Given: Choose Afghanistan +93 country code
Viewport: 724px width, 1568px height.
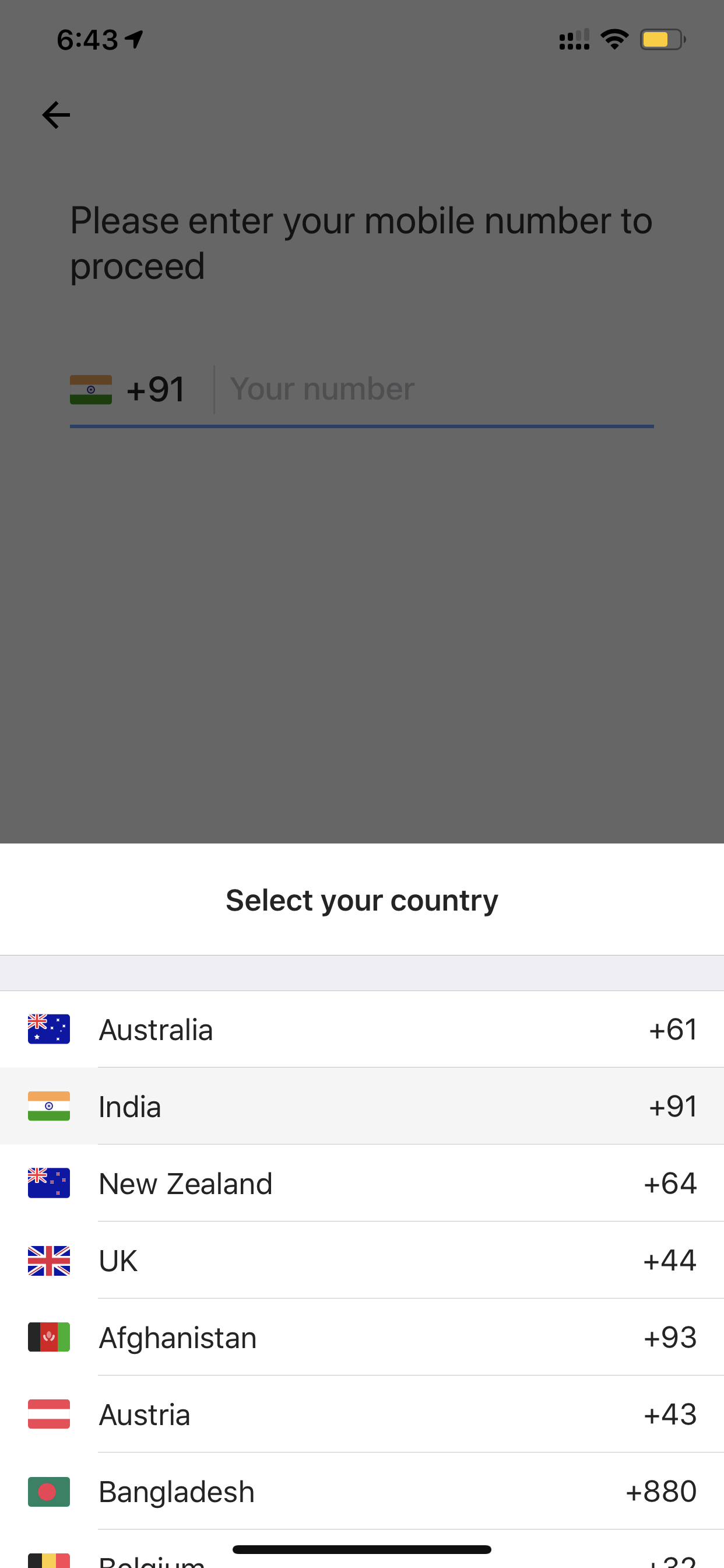Looking at the screenshot, I should click(362, 1336).
